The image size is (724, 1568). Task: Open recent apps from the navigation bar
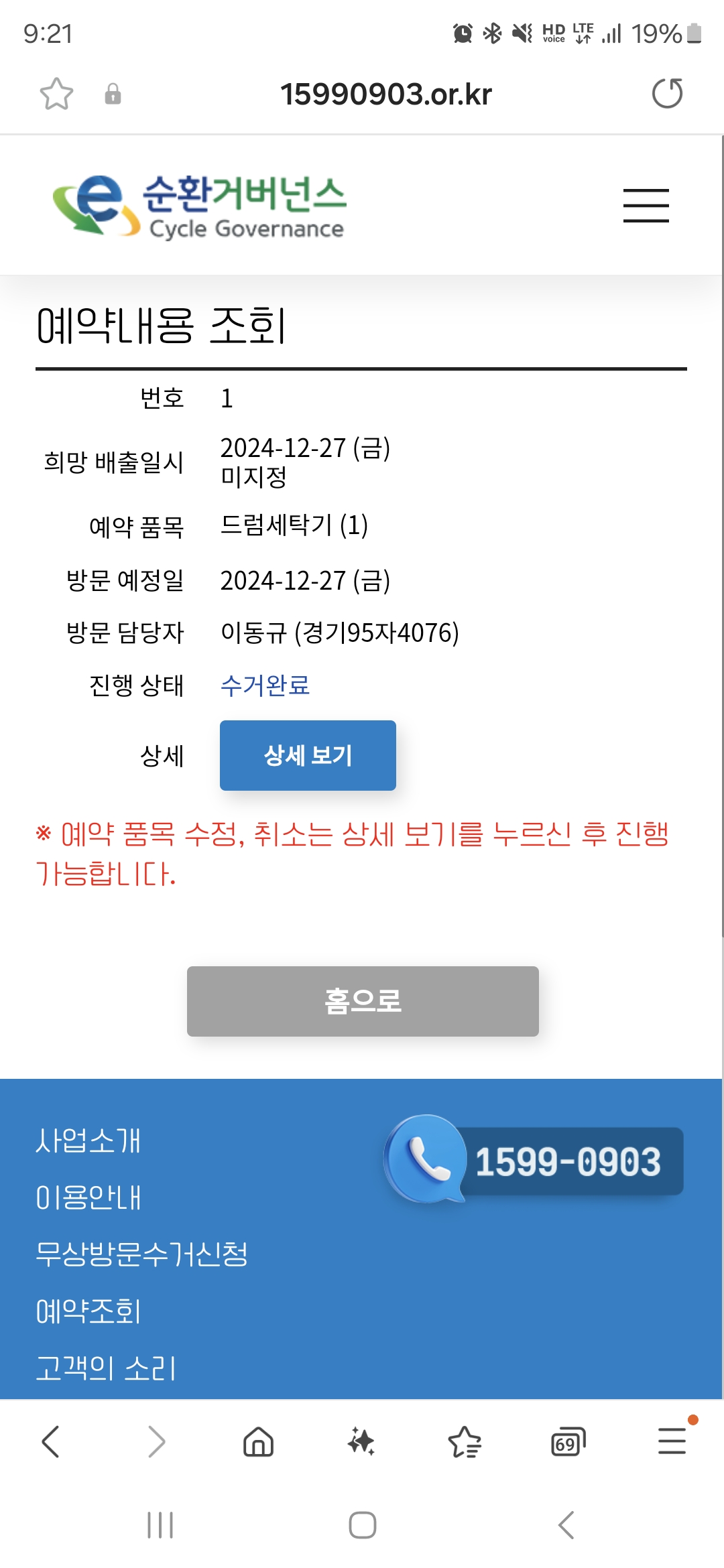[x=160, y=1525]
